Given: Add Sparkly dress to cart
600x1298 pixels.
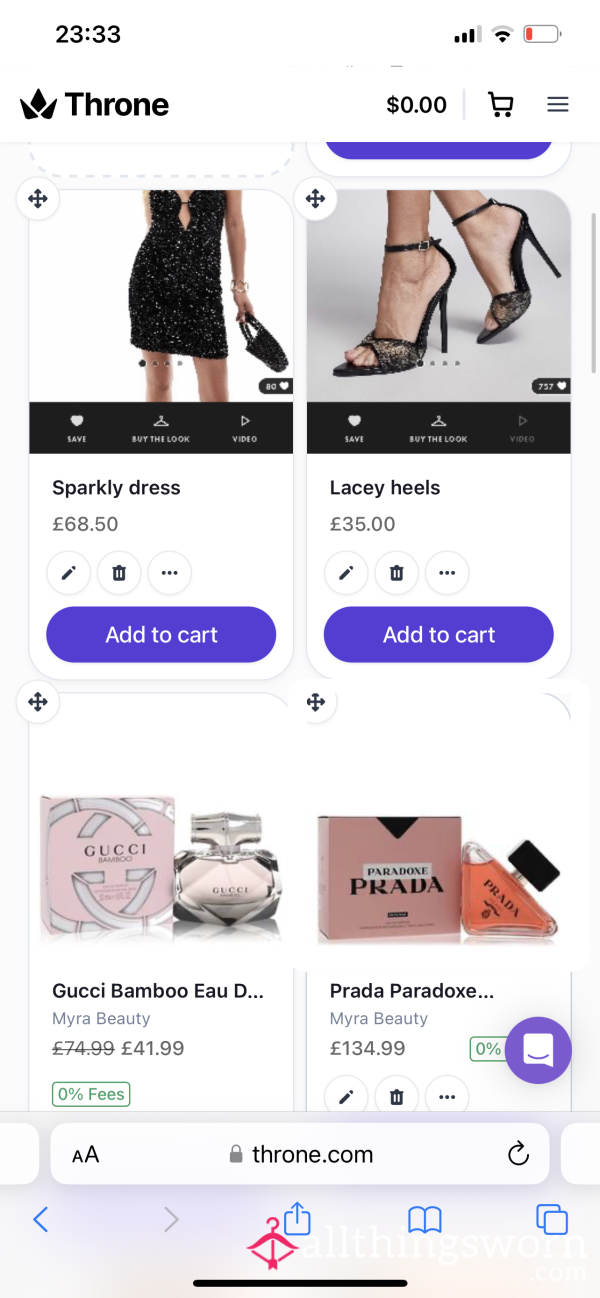Looking at the screenshot, I should pos(161,634).
